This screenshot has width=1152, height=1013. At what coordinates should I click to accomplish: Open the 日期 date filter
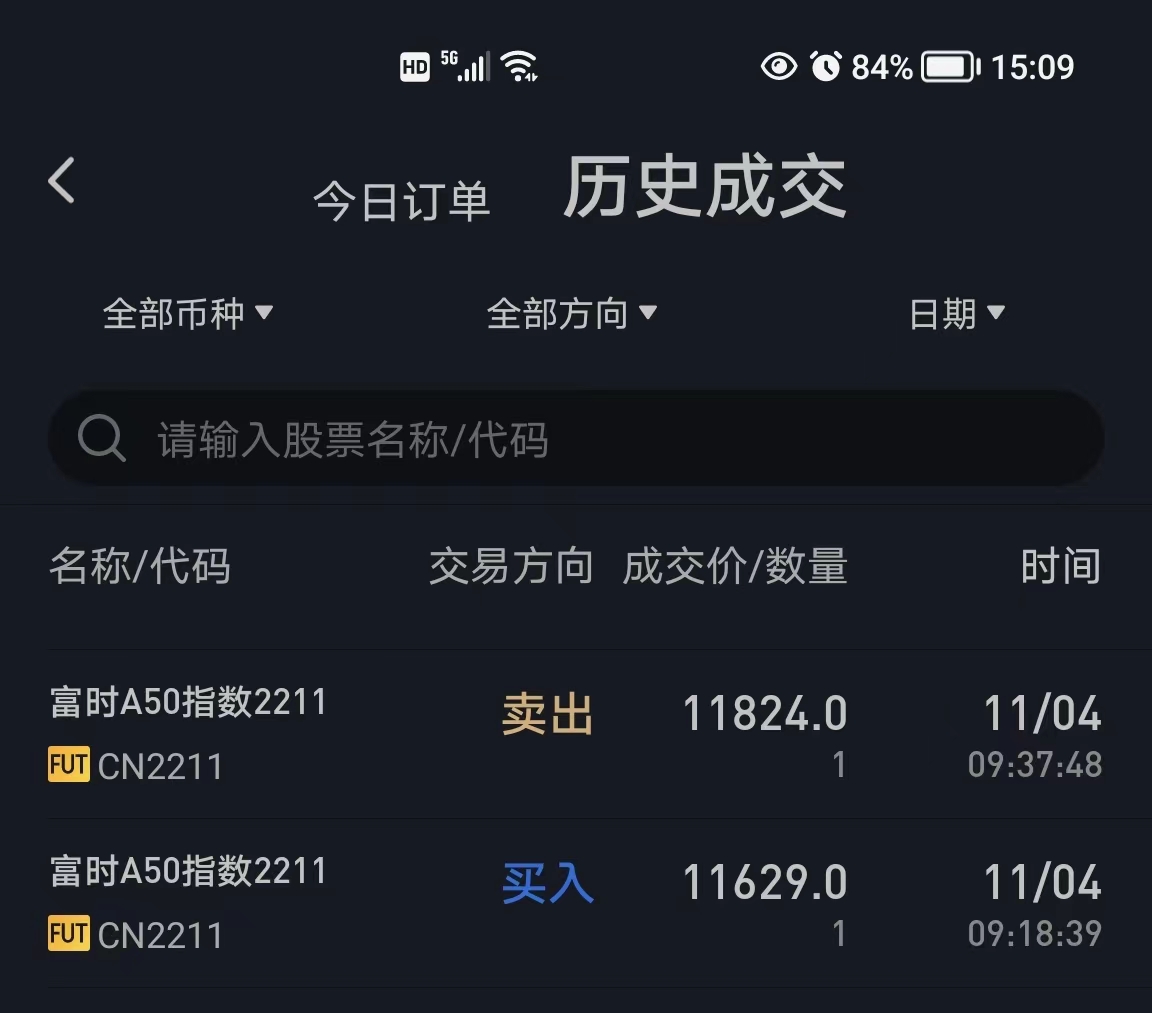[x=957, y=314]
